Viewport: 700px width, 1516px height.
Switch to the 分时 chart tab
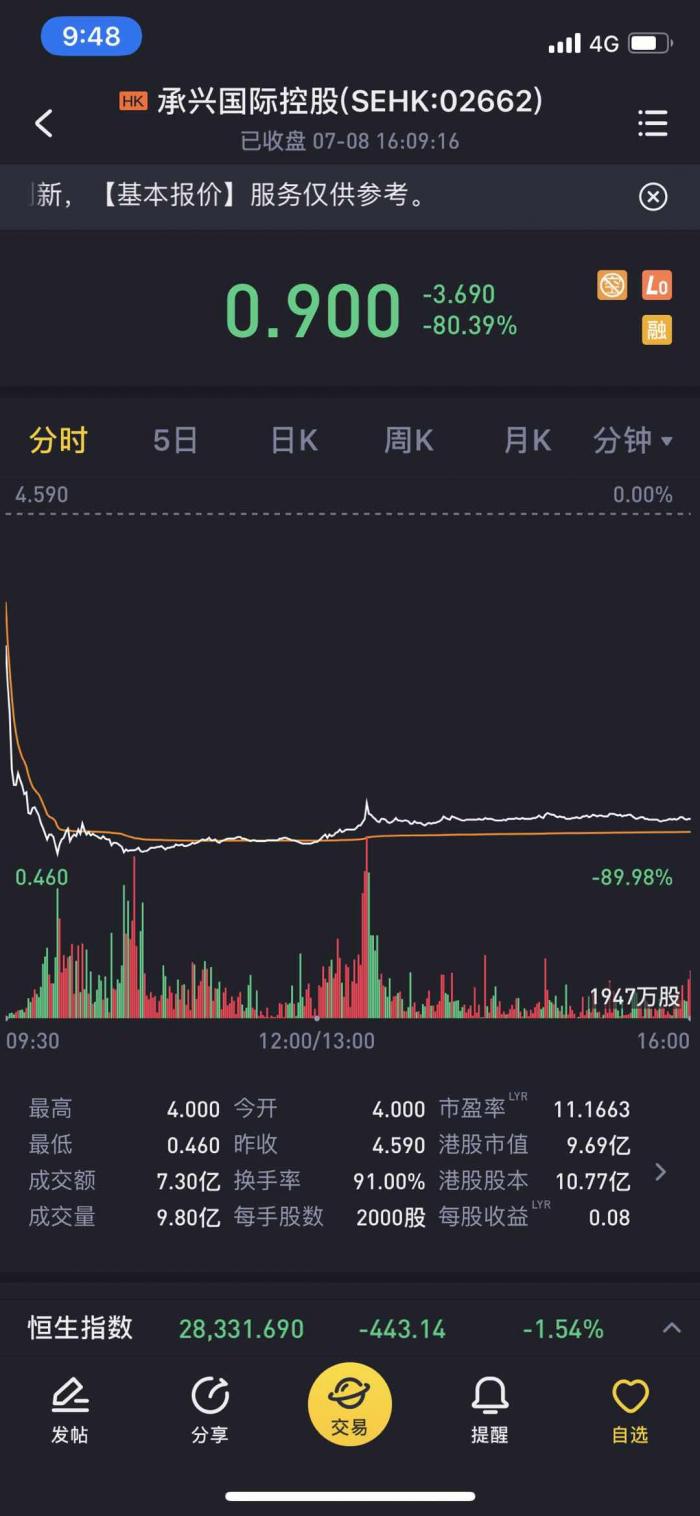point(58,440)
